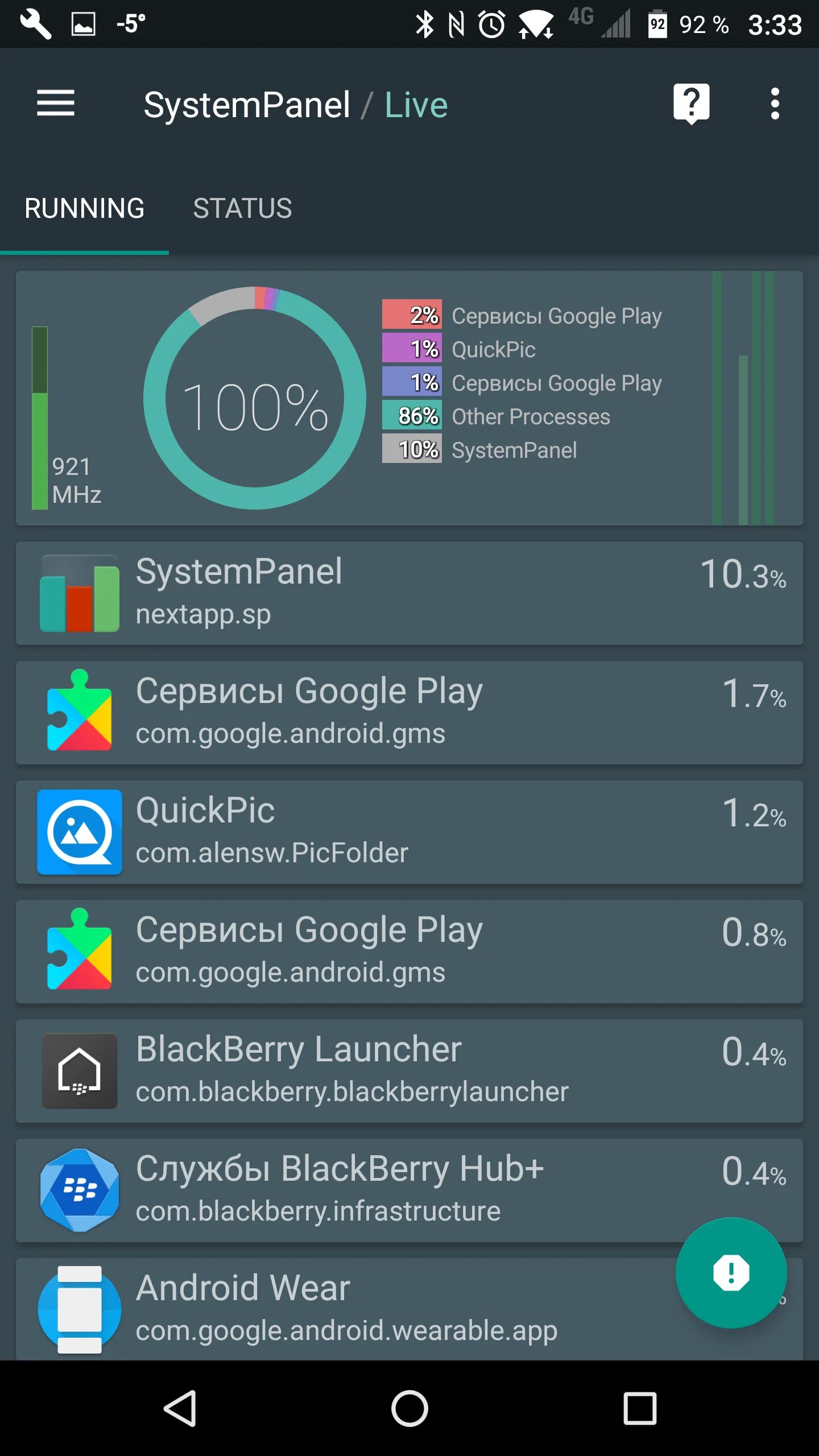Open Сервисы Google Play row at 0.8%

tap(409, 952)
